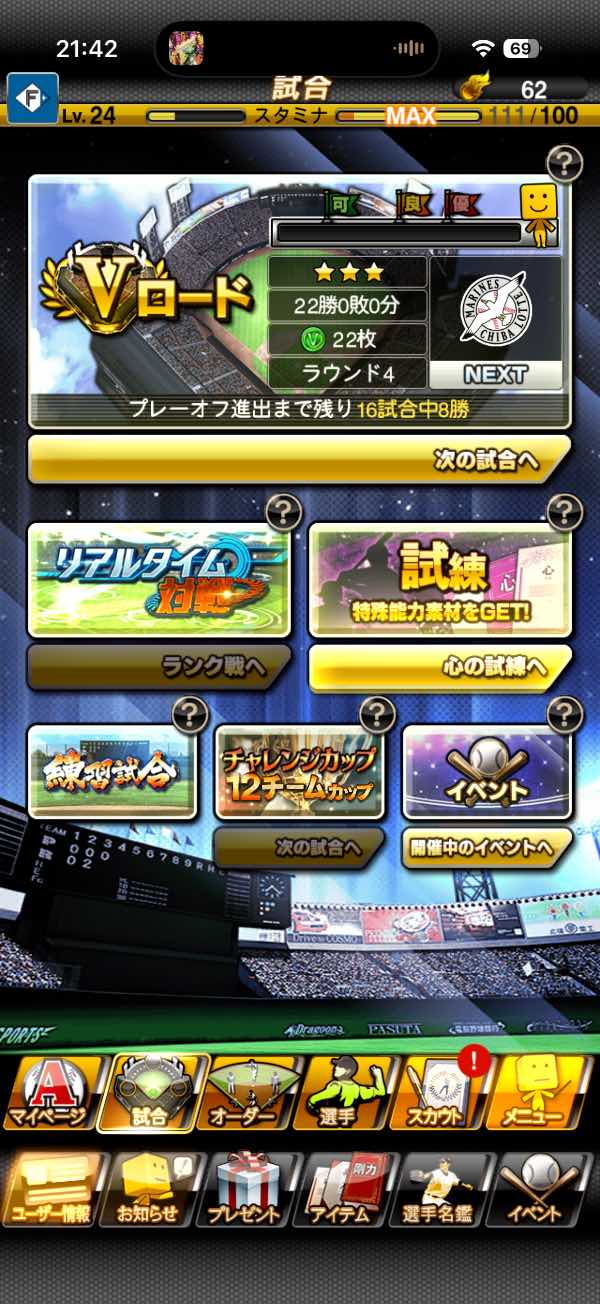
Task: Open お知らせ notices shortcut
Action: (148, 1190)
